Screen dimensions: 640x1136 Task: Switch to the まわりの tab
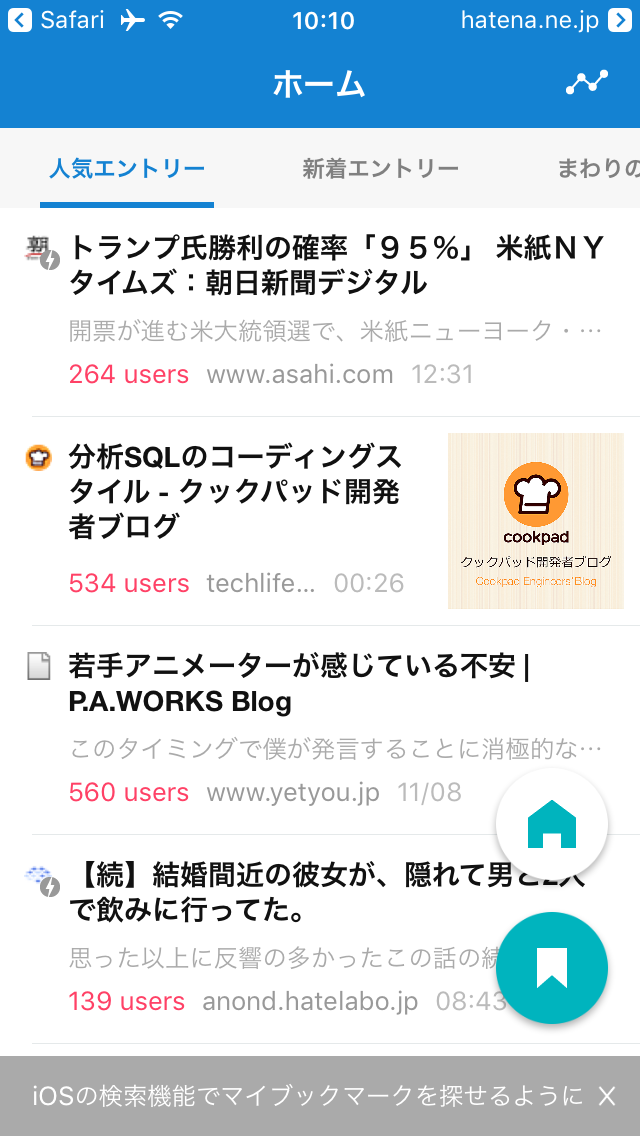click(x=598, y=169)
